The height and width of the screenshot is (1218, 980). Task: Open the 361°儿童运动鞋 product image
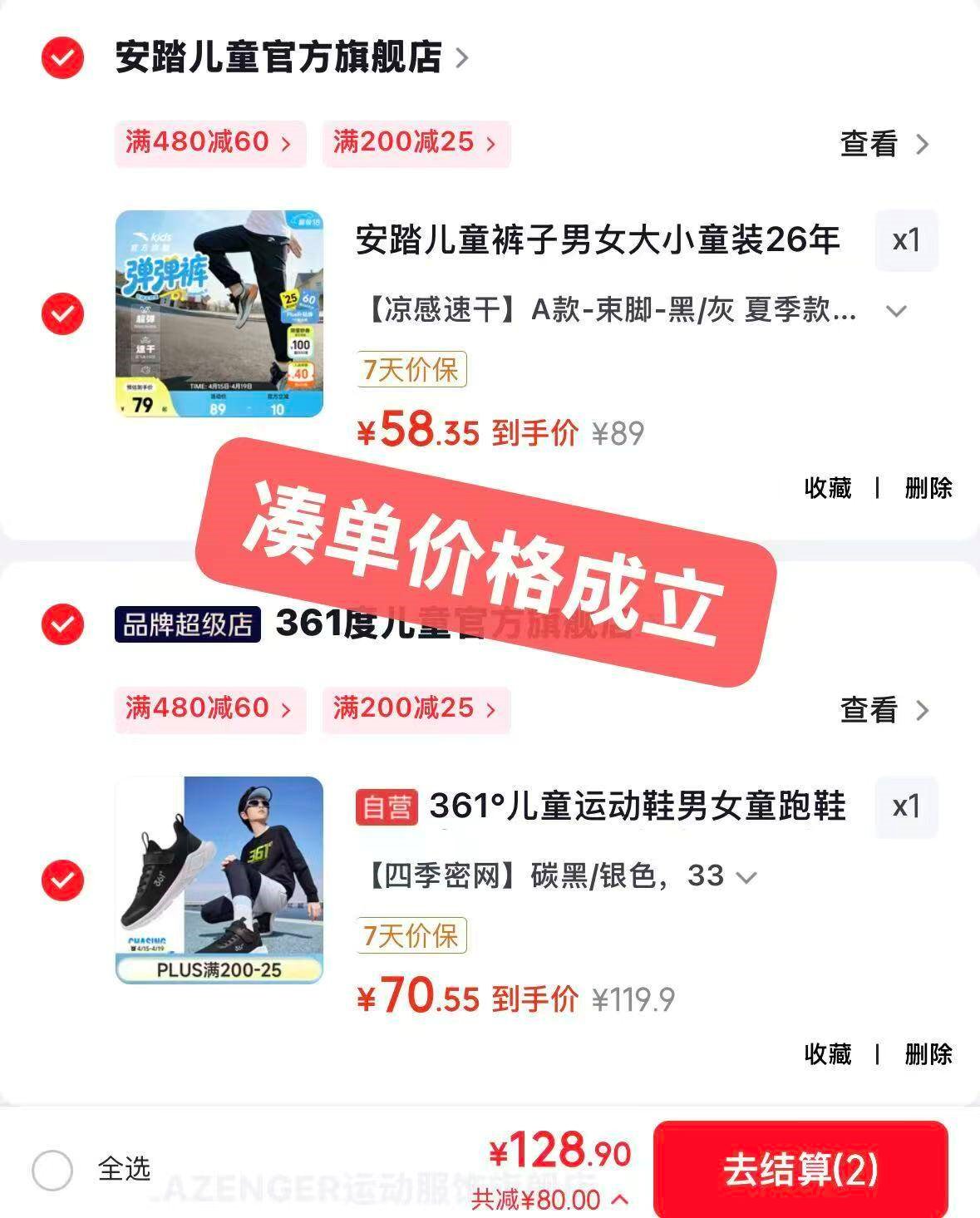[x=219, y=880]
